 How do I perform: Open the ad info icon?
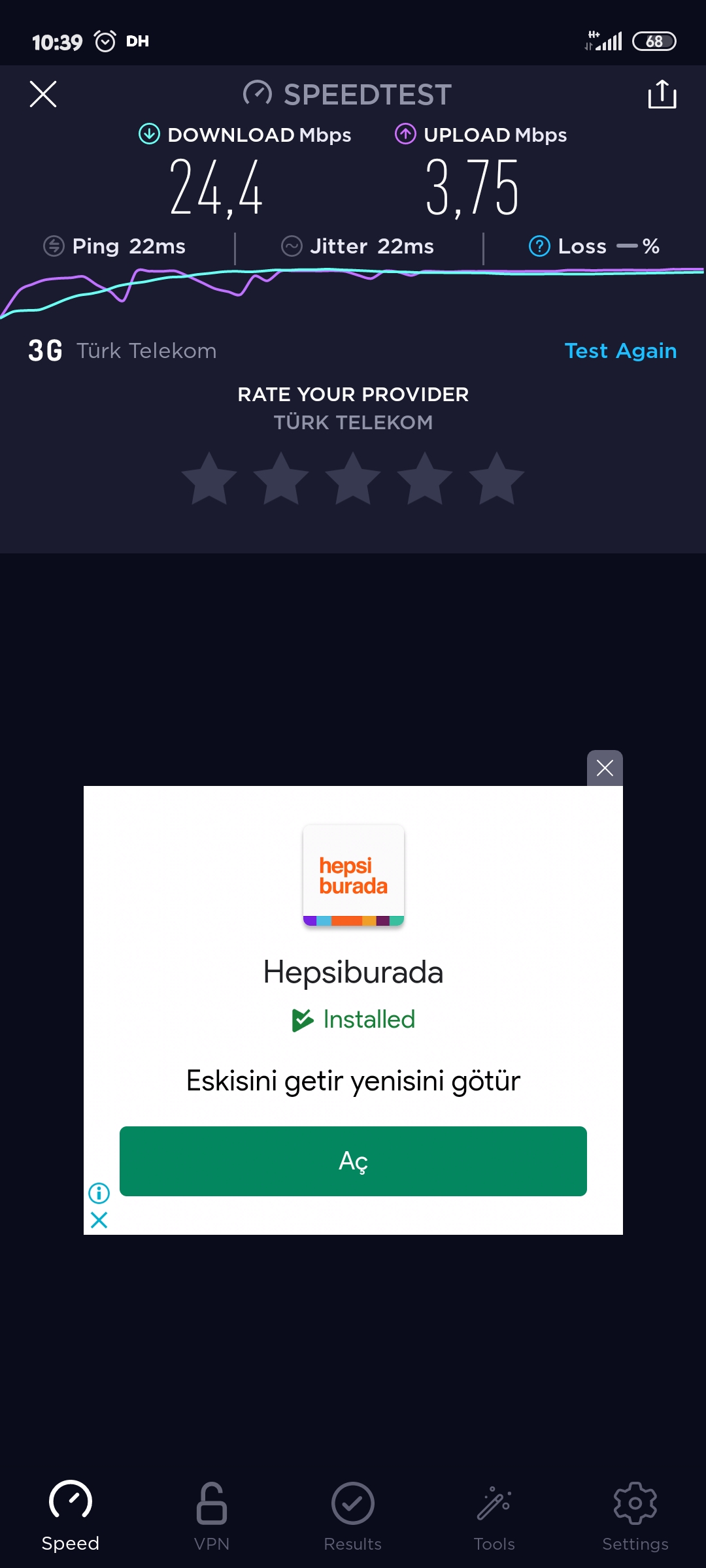tap(99, 1193)
